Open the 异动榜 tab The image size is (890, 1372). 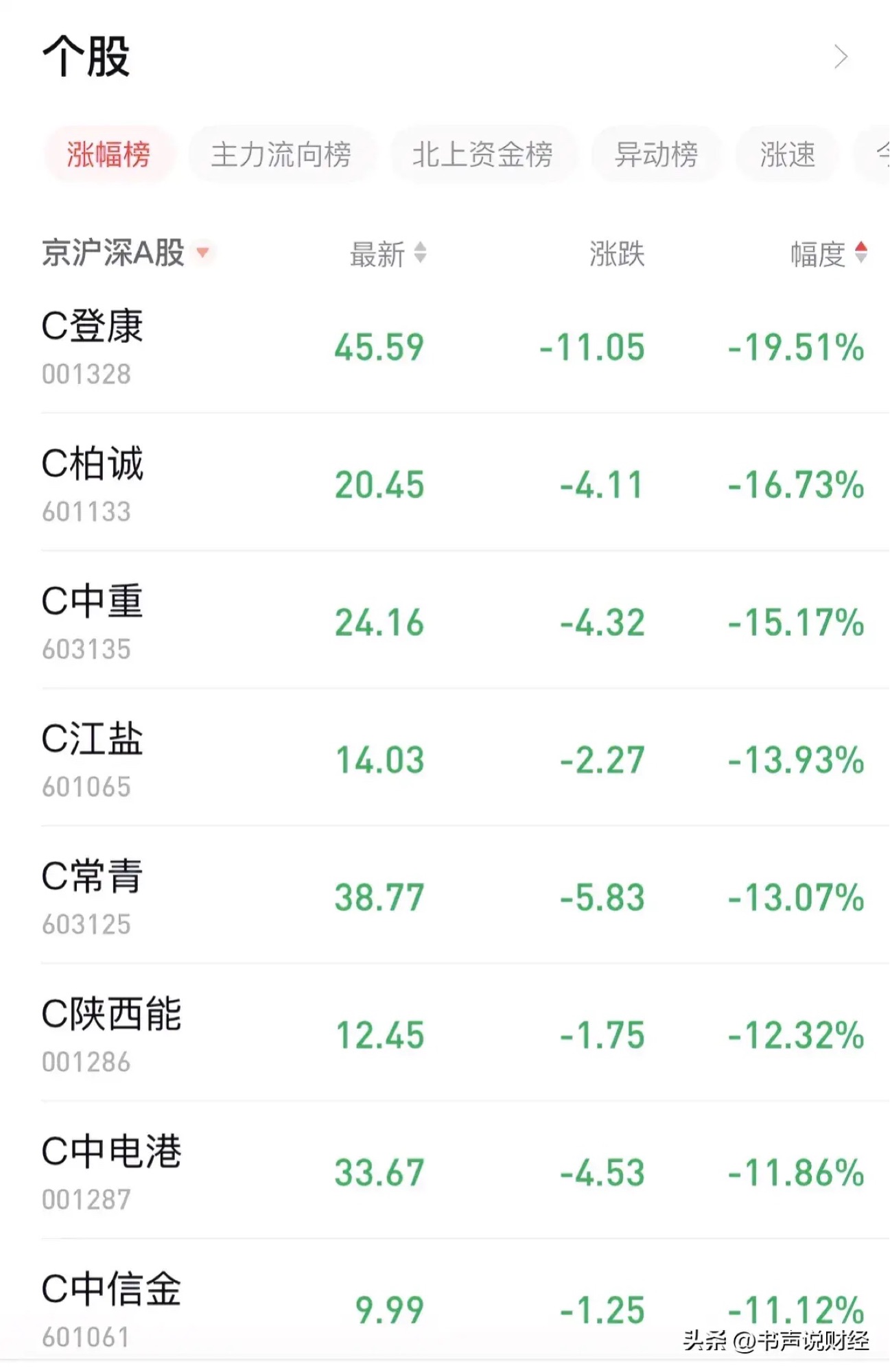pyautogui.click(x=656, y=154)
